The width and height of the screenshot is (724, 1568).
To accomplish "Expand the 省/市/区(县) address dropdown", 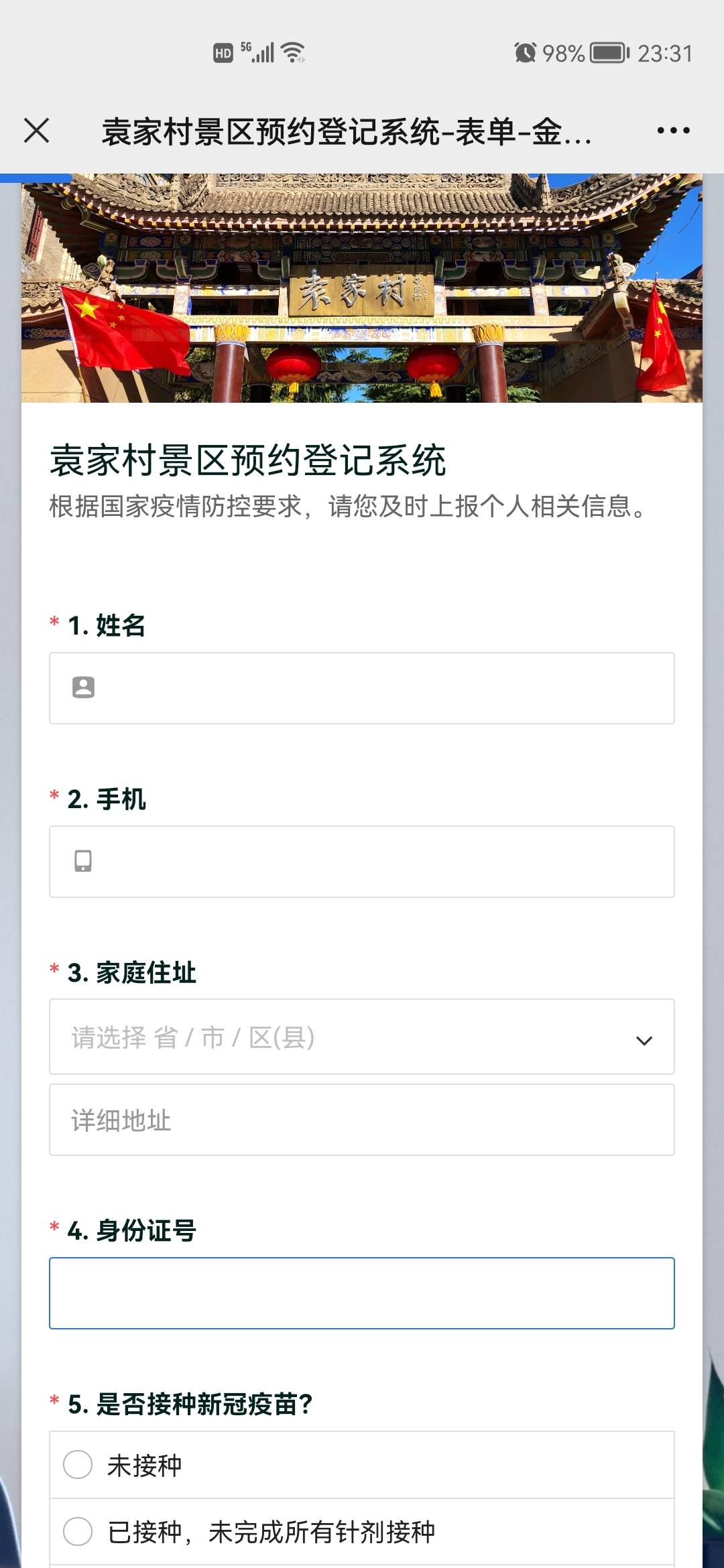I will click(x=362, y=1037).
